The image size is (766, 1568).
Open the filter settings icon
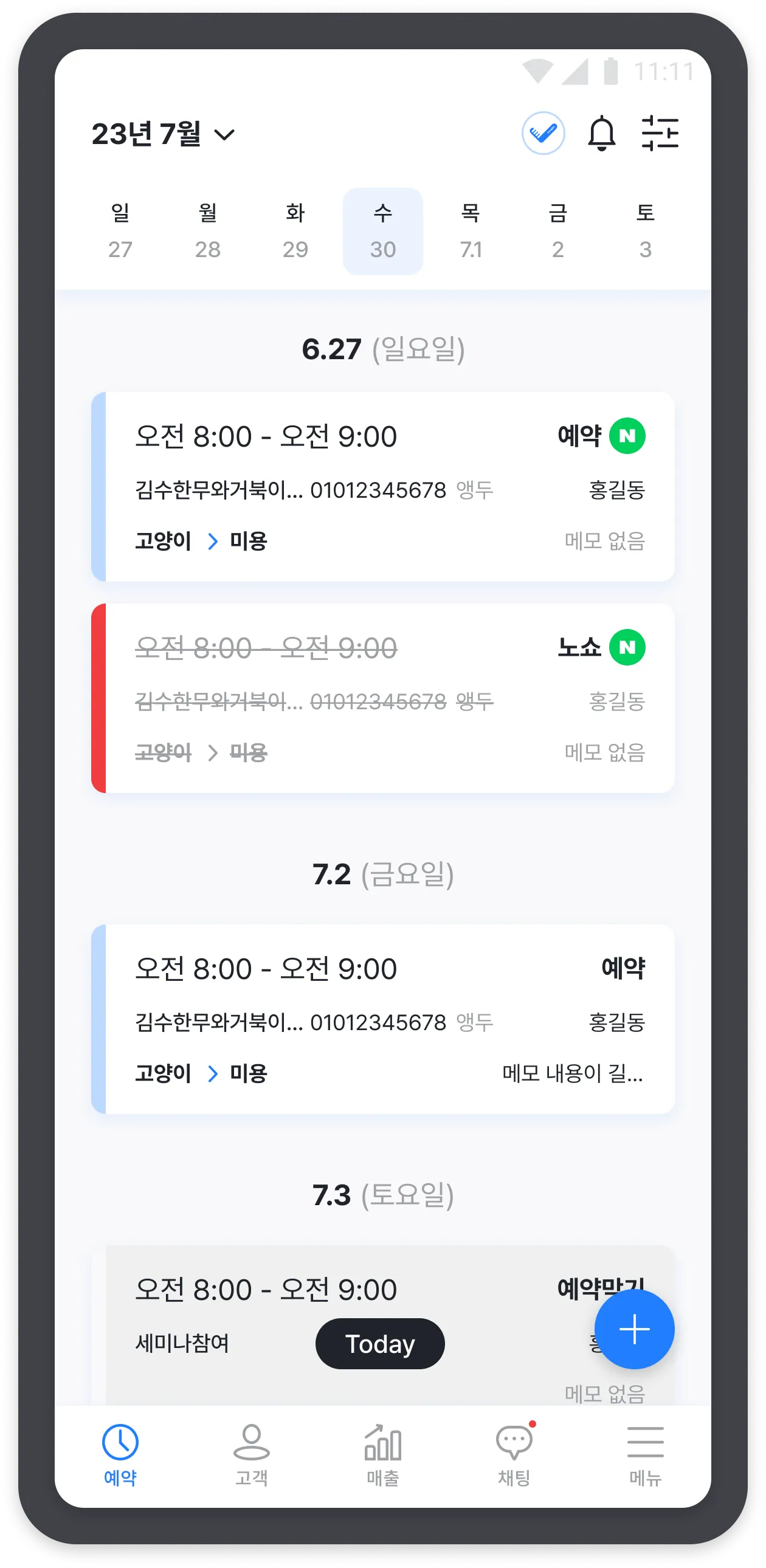point(660,132)
